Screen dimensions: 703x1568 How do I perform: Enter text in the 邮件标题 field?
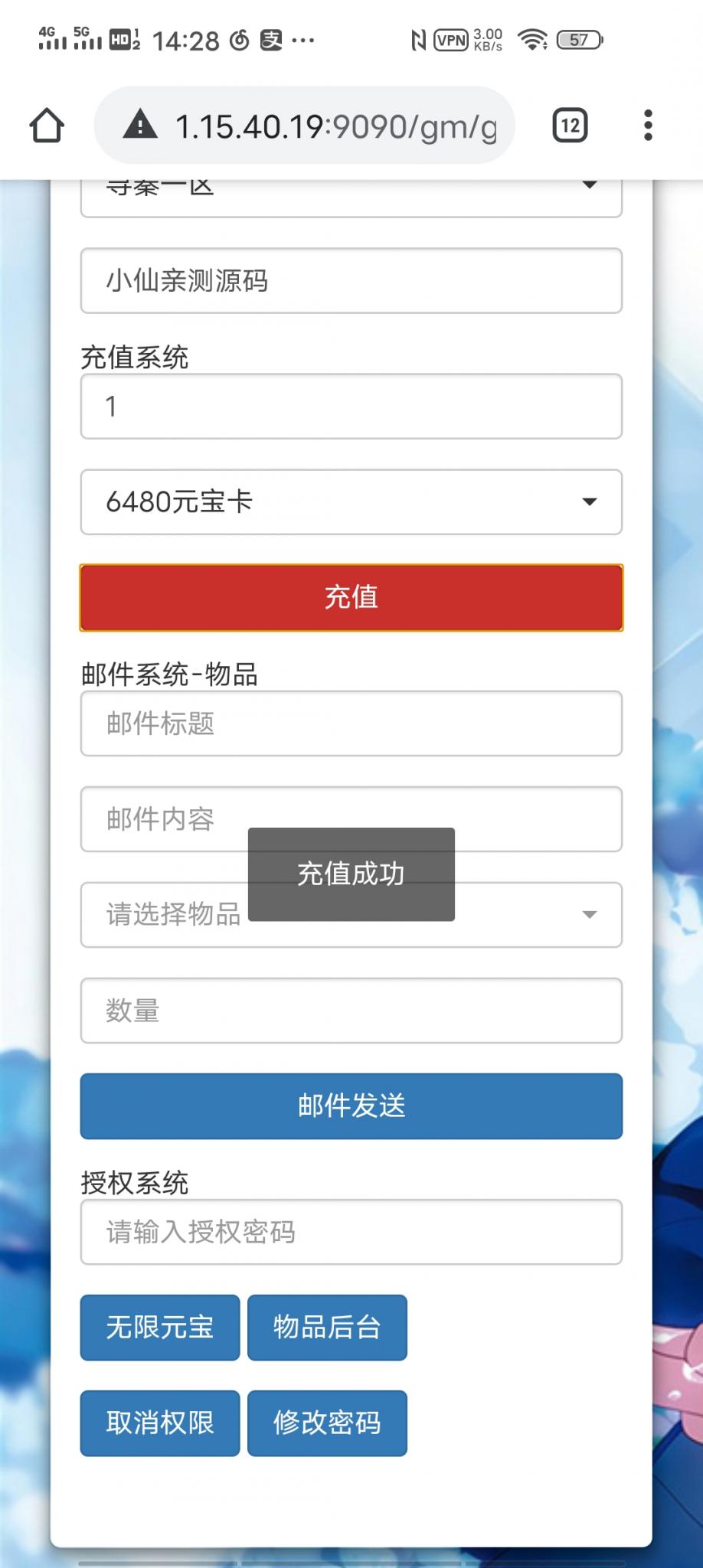click(x=351, y=724)
